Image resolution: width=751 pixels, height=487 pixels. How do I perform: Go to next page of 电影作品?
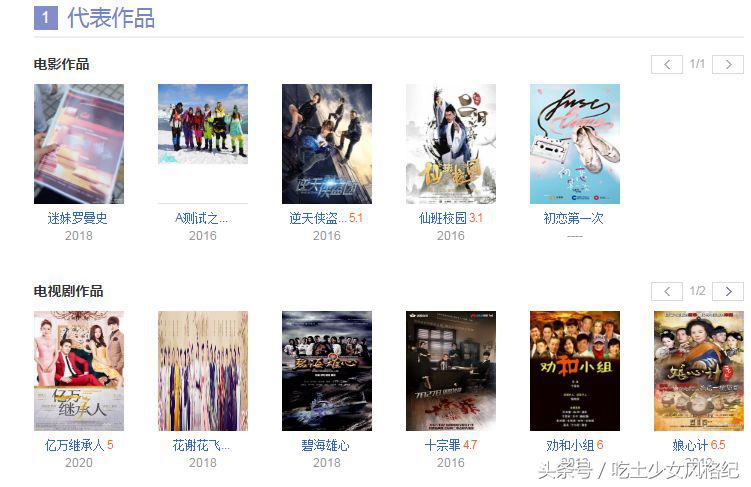[x=728, y=64]
